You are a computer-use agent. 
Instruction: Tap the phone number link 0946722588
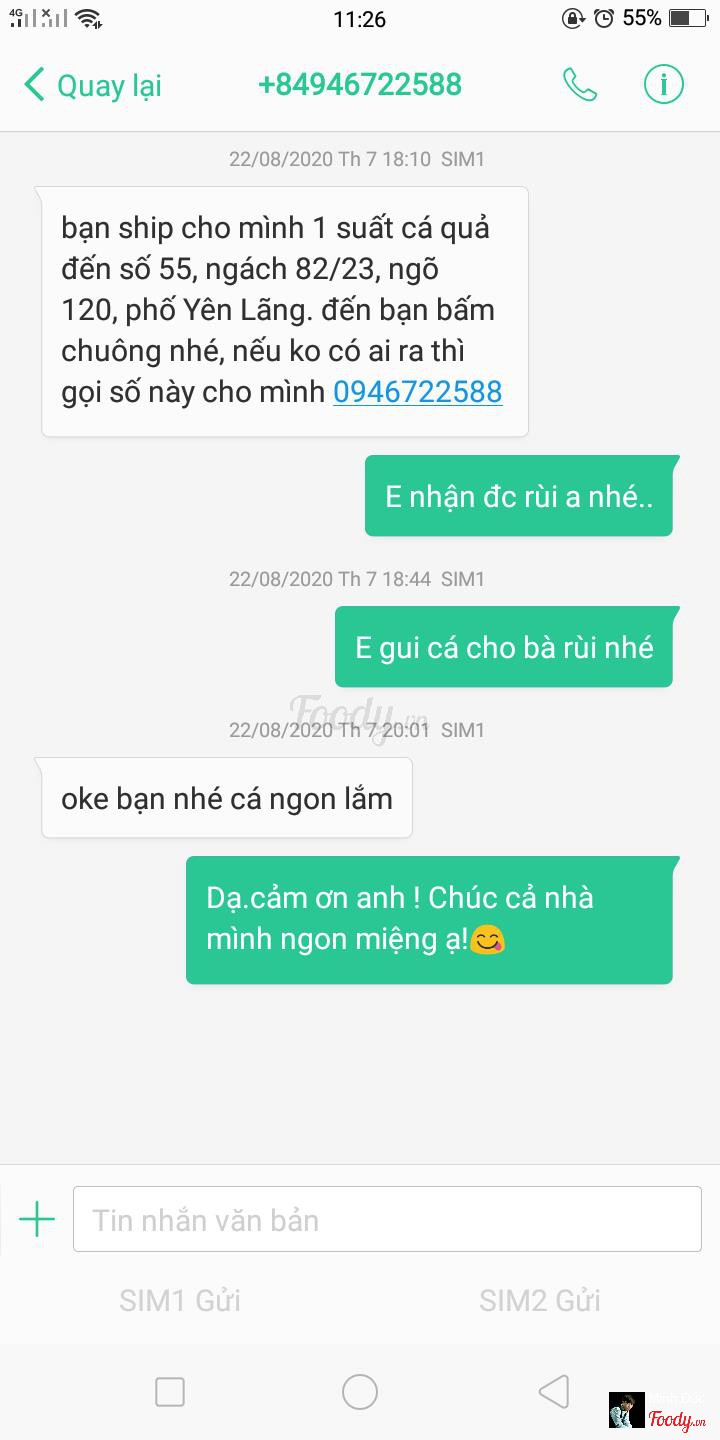(417, 392)
